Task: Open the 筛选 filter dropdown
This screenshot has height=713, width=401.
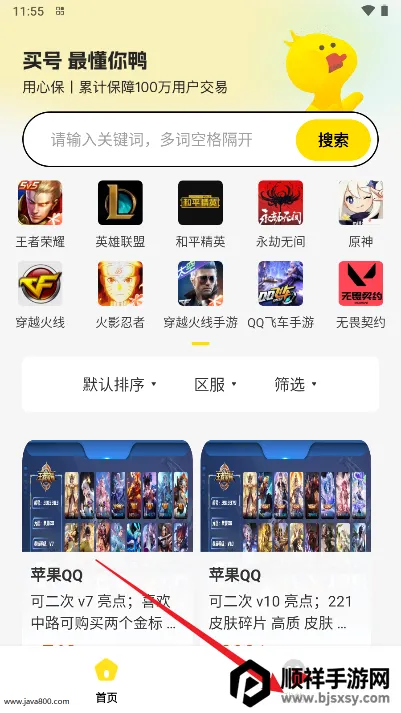Action: [296, 384]
